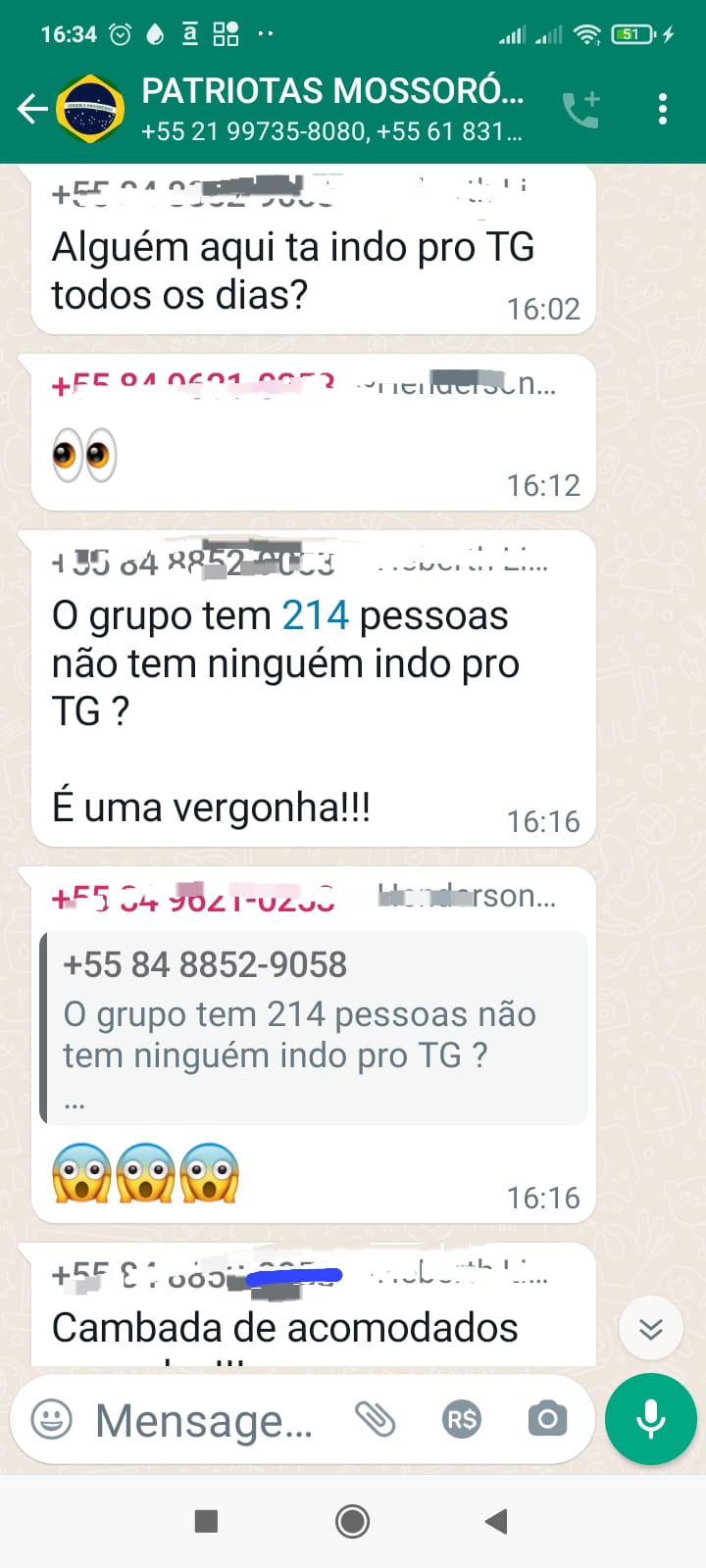
Task: Focus the Mensagem text field
Action: coord(204,1420)
